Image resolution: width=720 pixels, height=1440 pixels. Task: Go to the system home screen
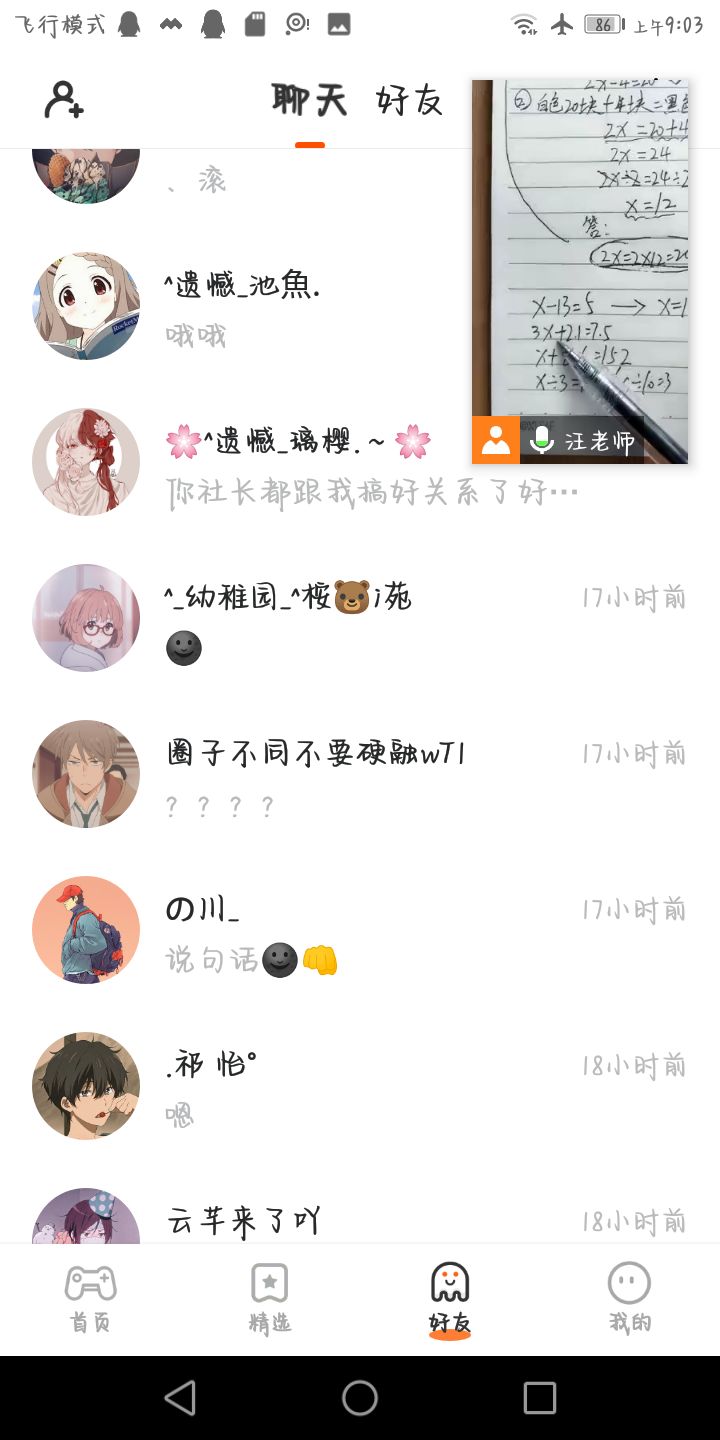point(360,1398)
